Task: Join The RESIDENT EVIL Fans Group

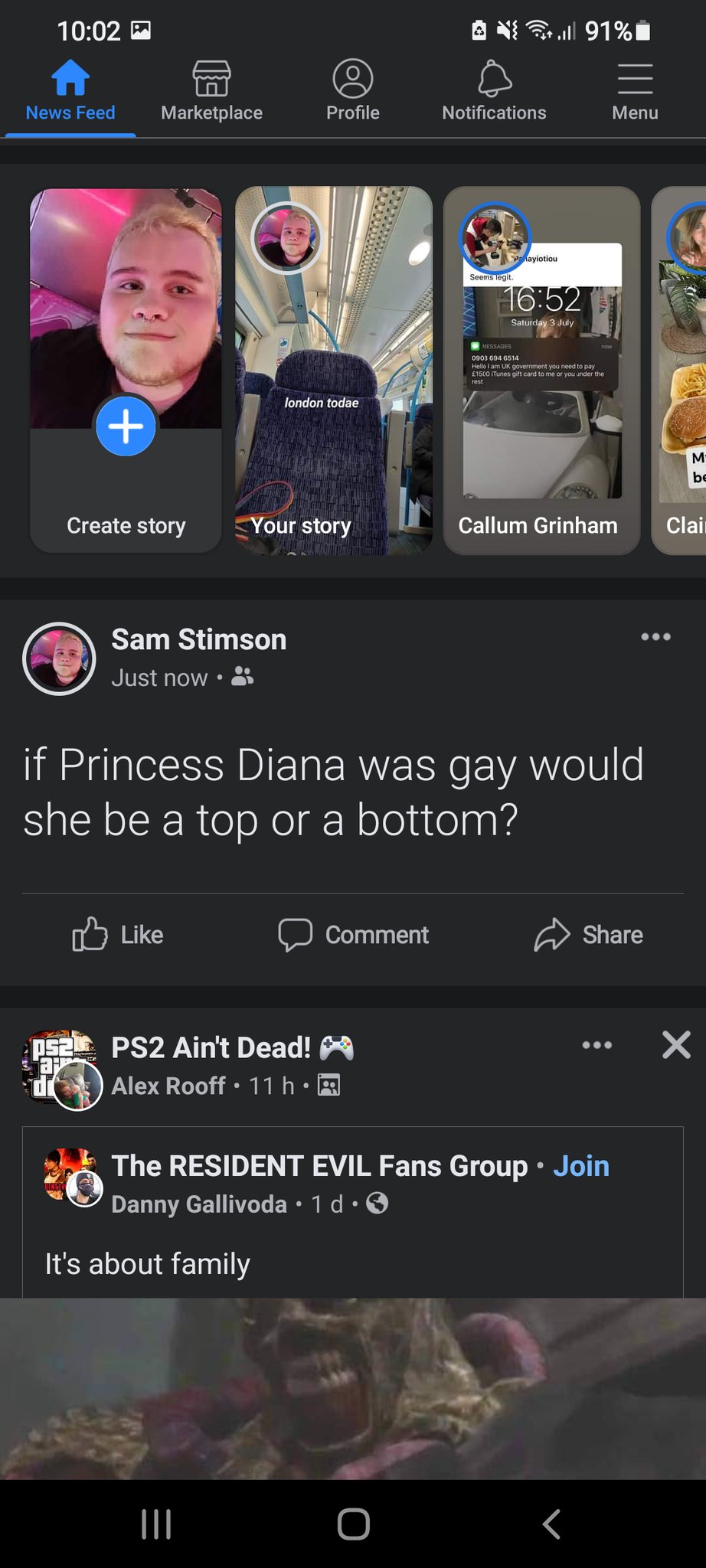Action: point(581,1166)
